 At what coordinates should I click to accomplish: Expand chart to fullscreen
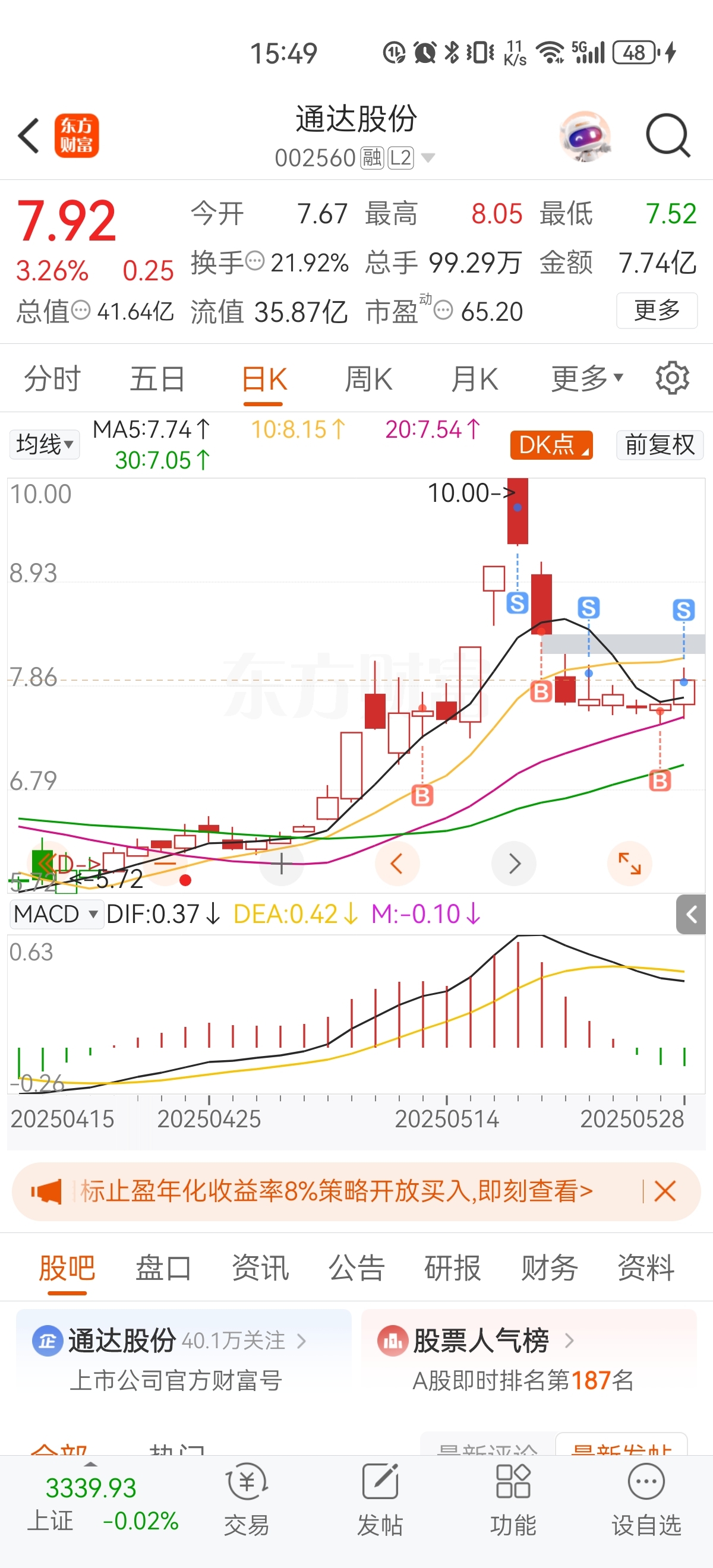click(x=629, y=863)
